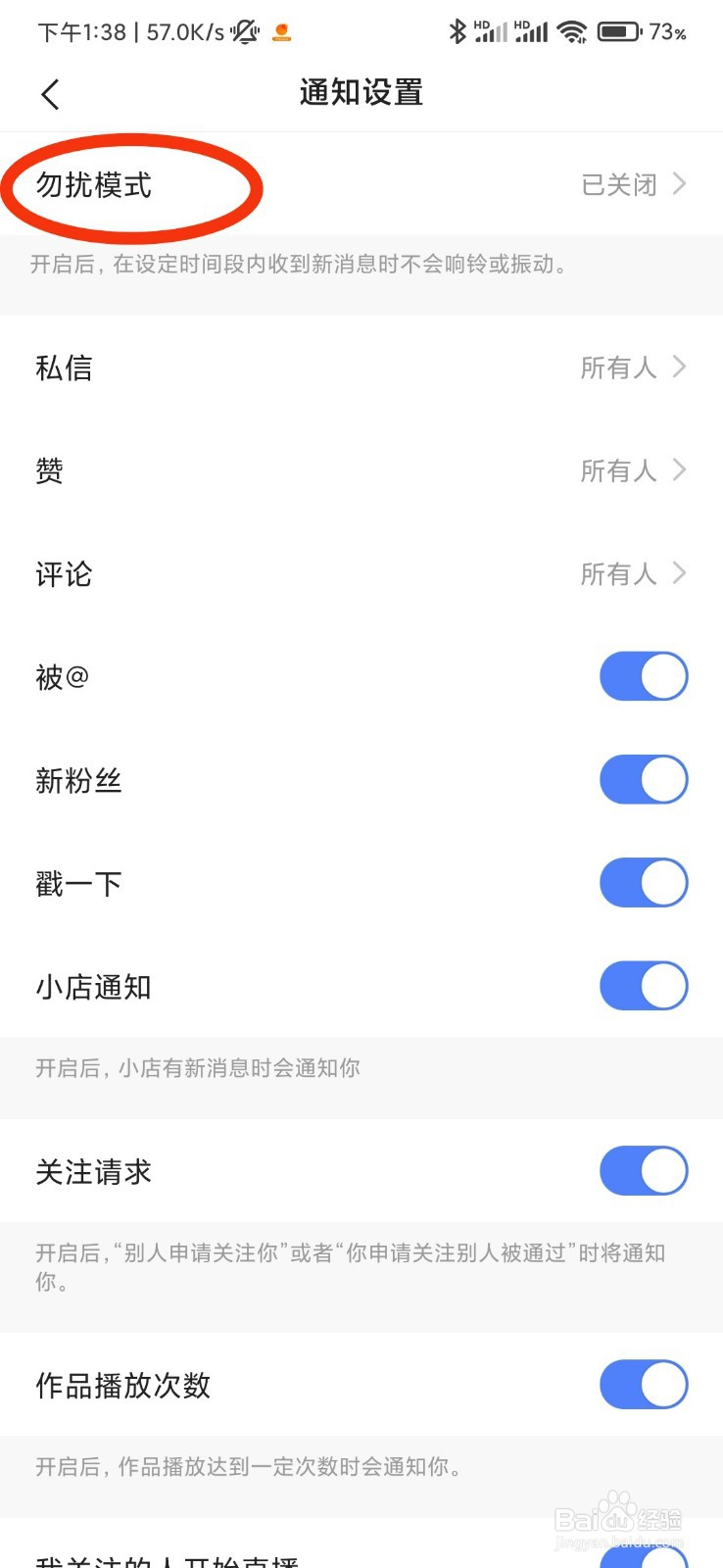723x1568 pixels.
Task: Open 私信 notification options
Action: tap(361, 367)
